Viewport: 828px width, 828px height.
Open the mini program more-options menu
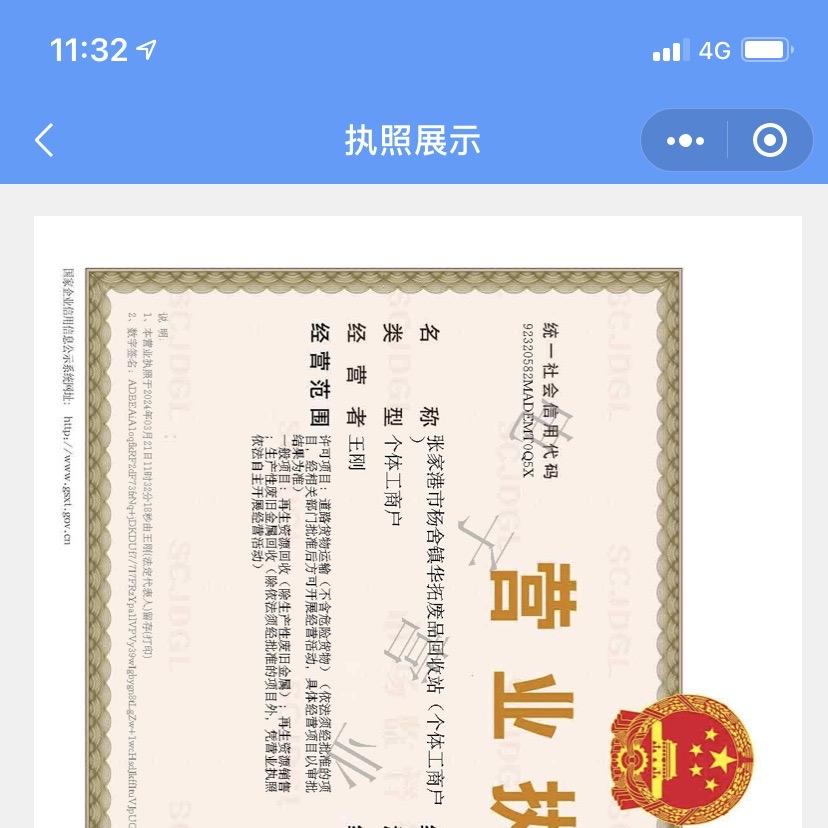coord(685,140)
